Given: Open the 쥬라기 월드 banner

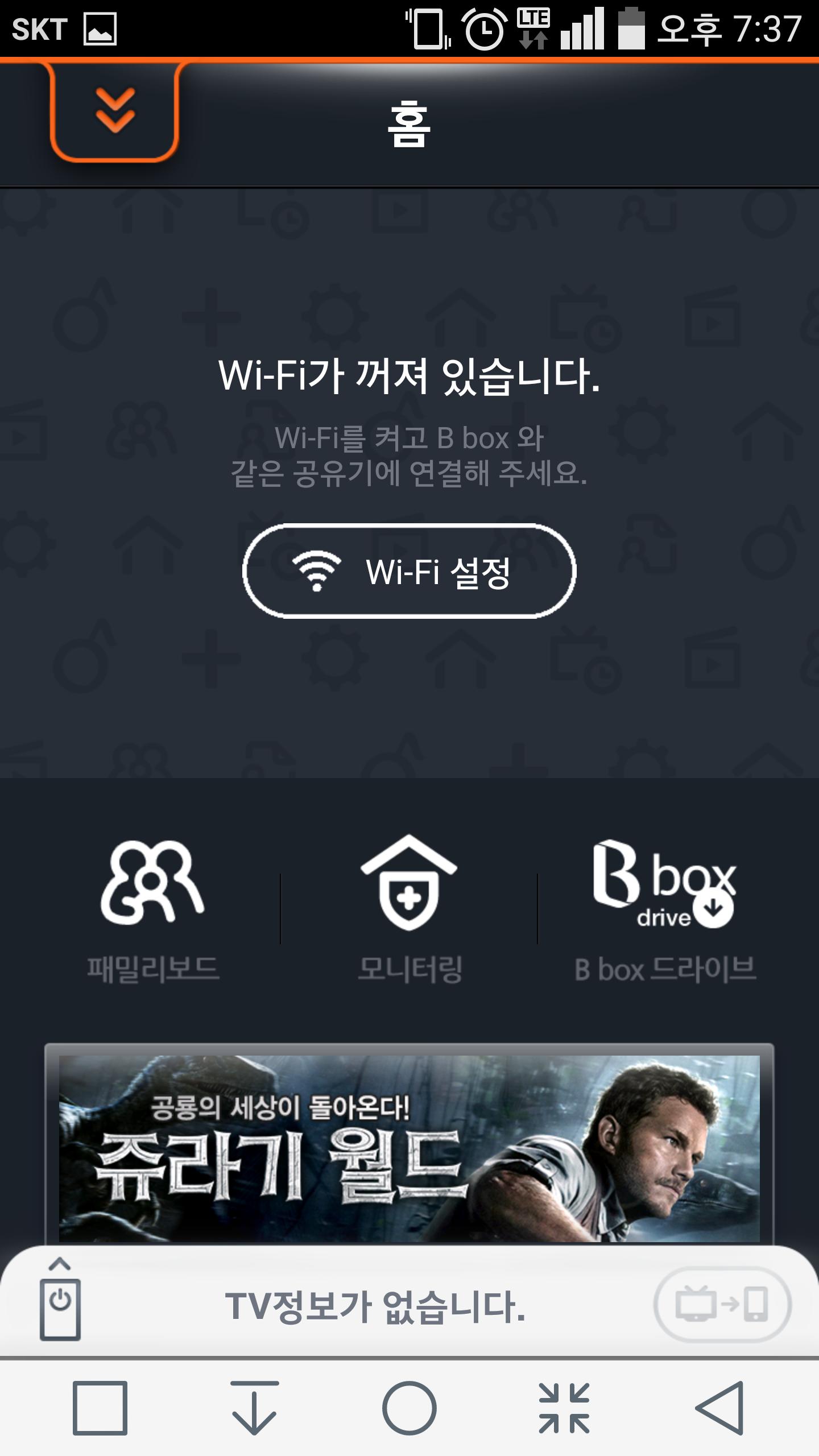Looking at the screenshot, I should pos(409,1148).
